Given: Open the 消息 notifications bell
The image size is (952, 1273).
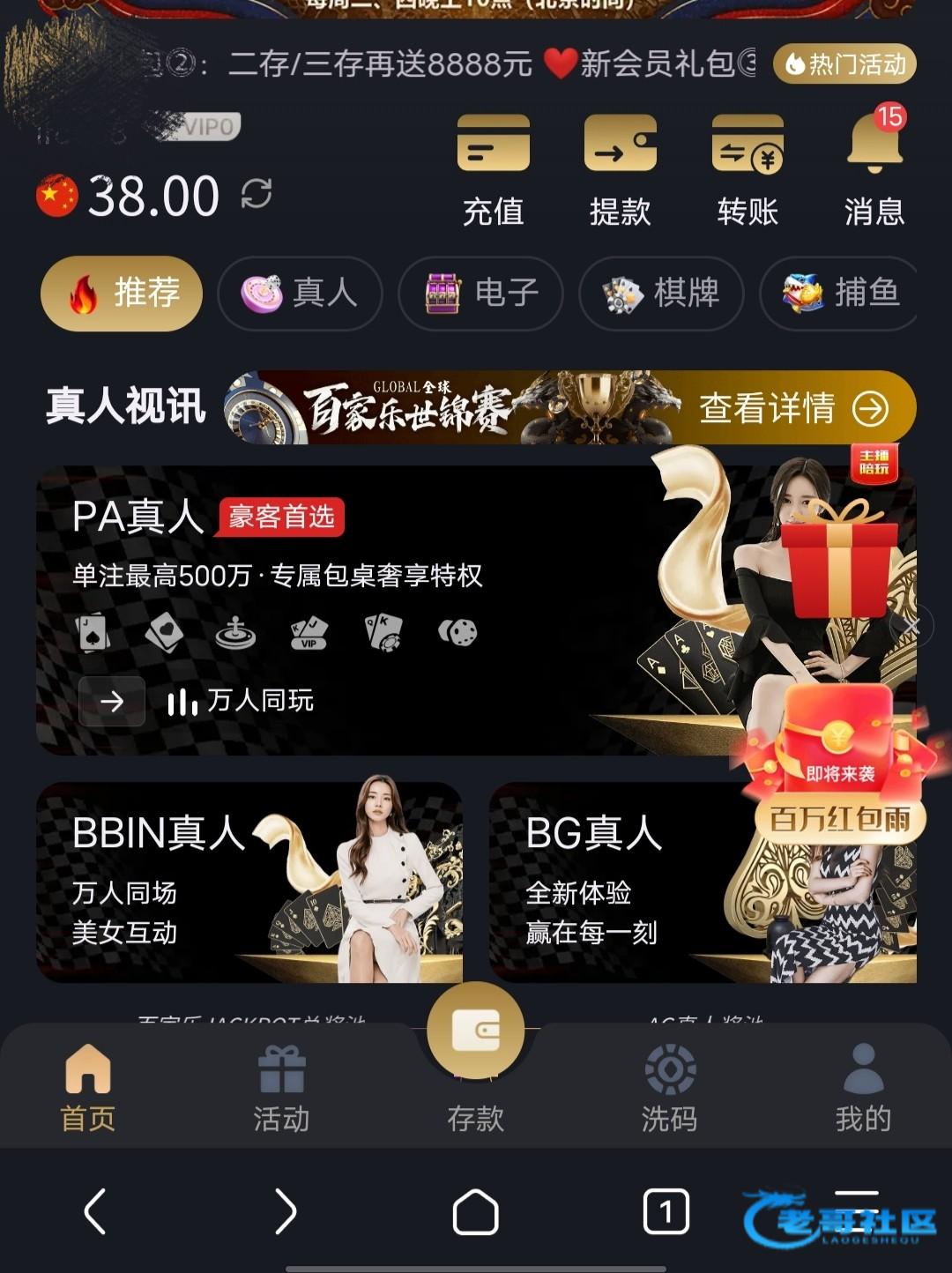Looking at the screenshot, I should coord(874,169).
